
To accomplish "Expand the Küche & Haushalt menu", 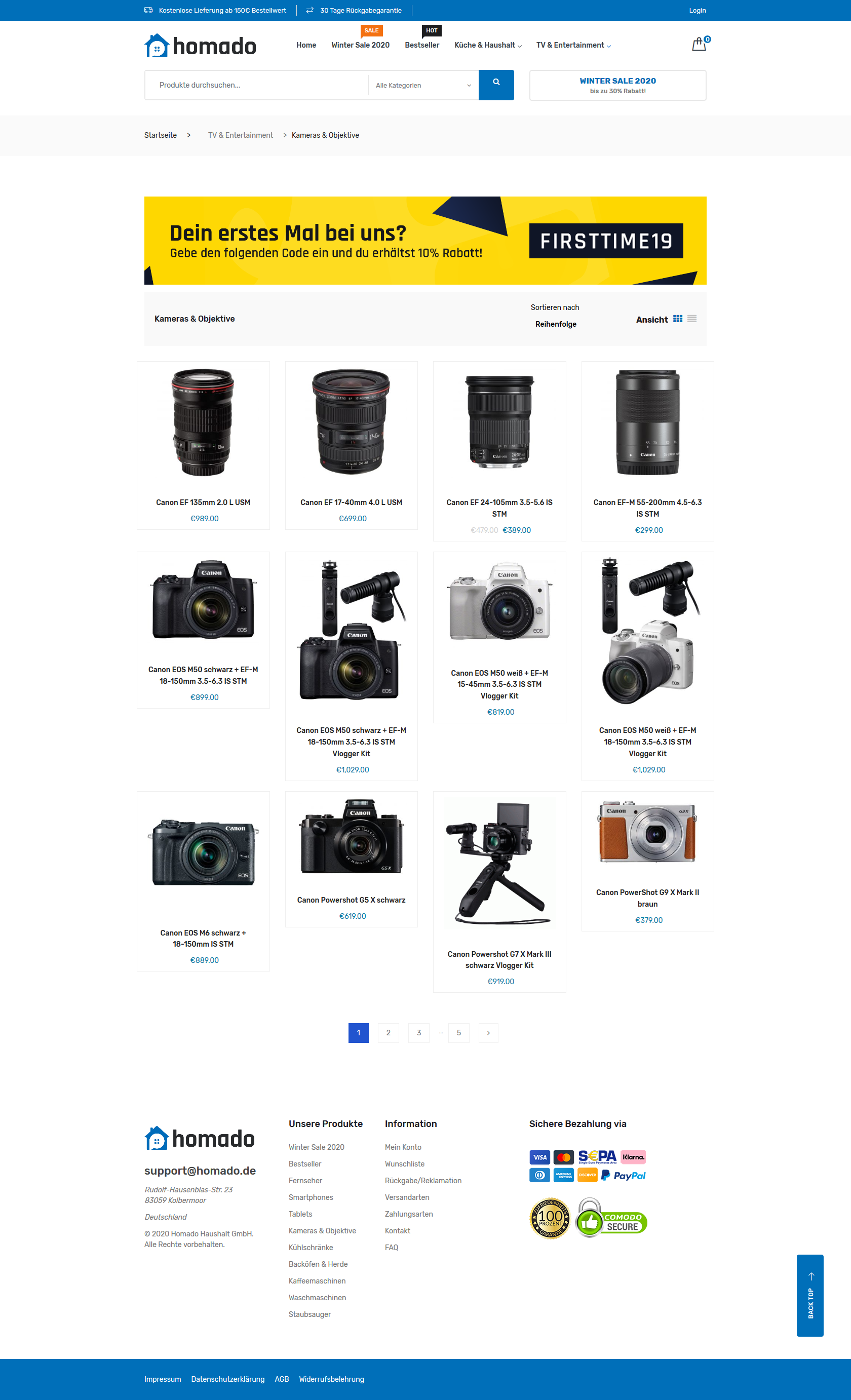I will pos(488,45).
